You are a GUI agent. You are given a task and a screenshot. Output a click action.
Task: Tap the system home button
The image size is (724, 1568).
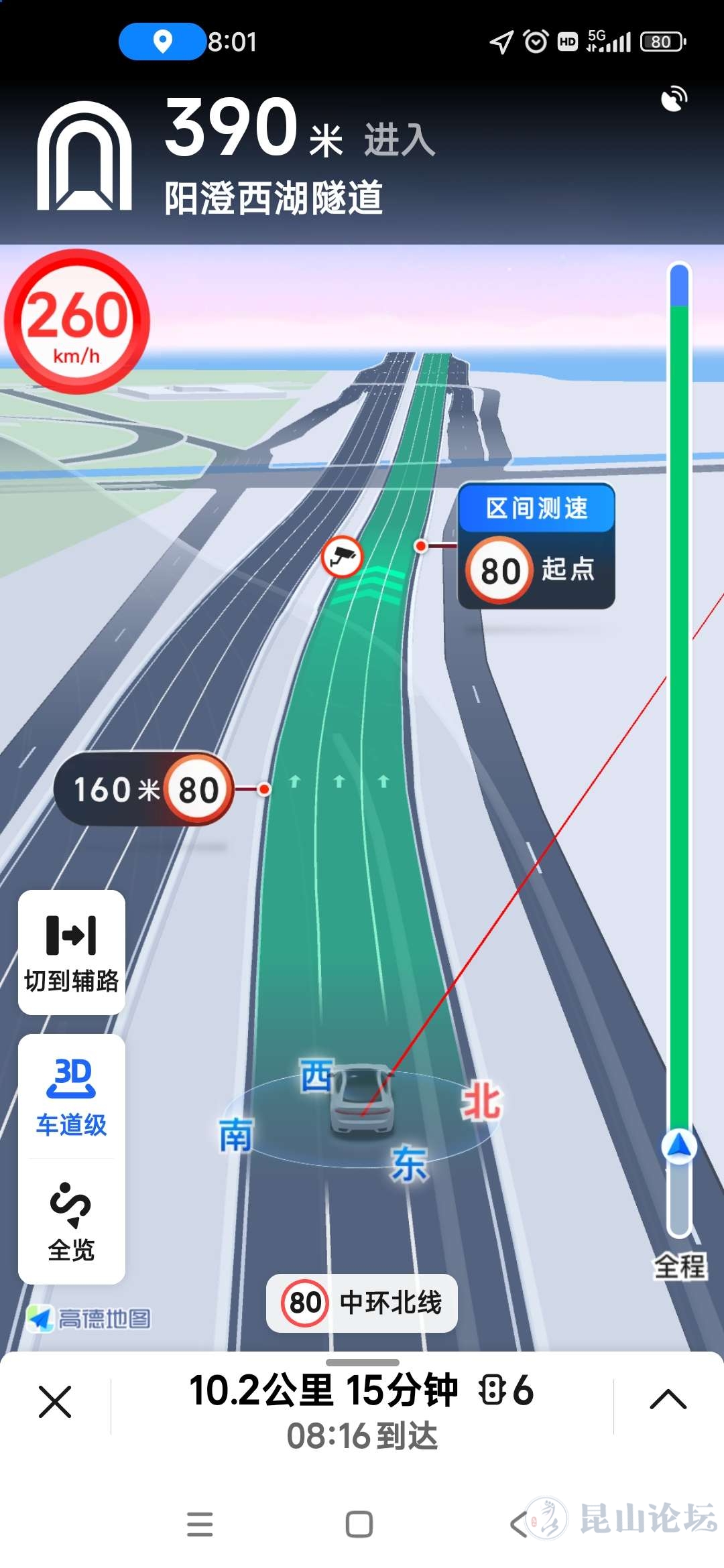359,1524
